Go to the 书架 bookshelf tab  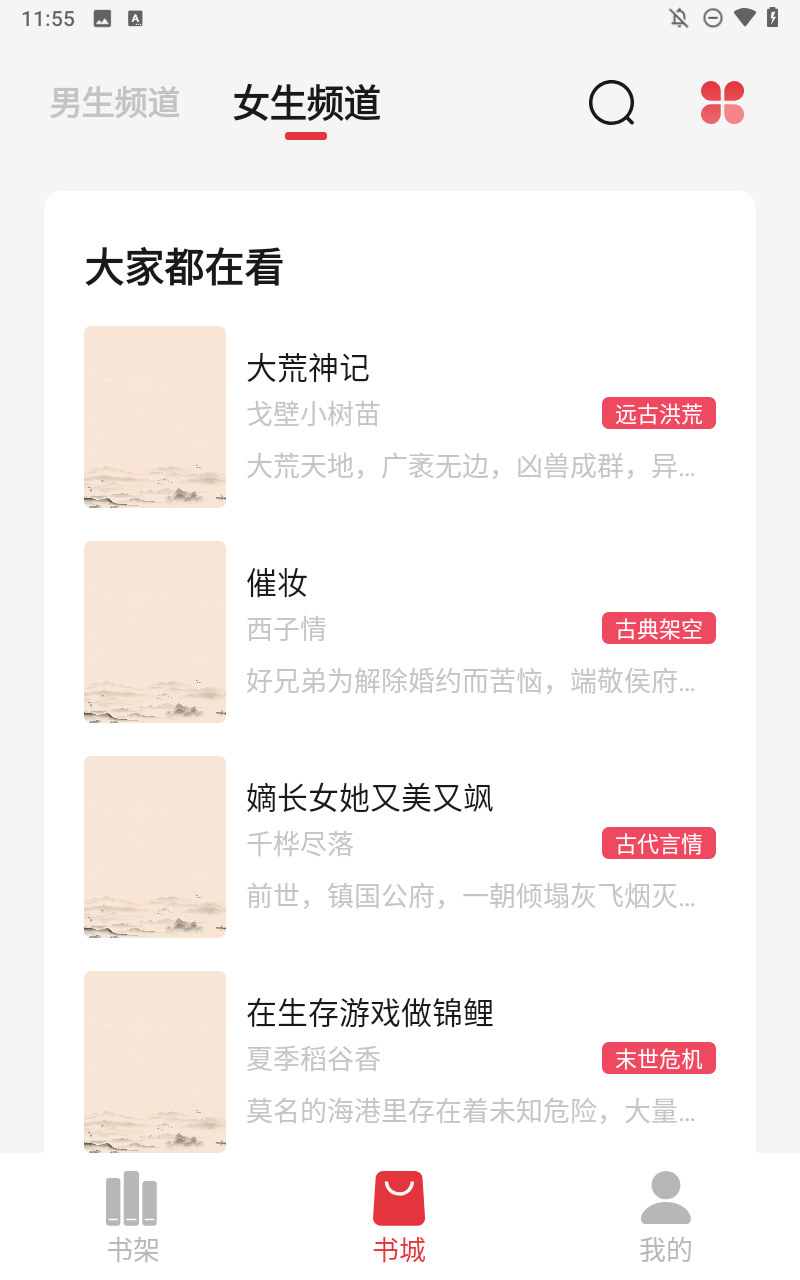pyautogui.click(x=133, y=1215)
